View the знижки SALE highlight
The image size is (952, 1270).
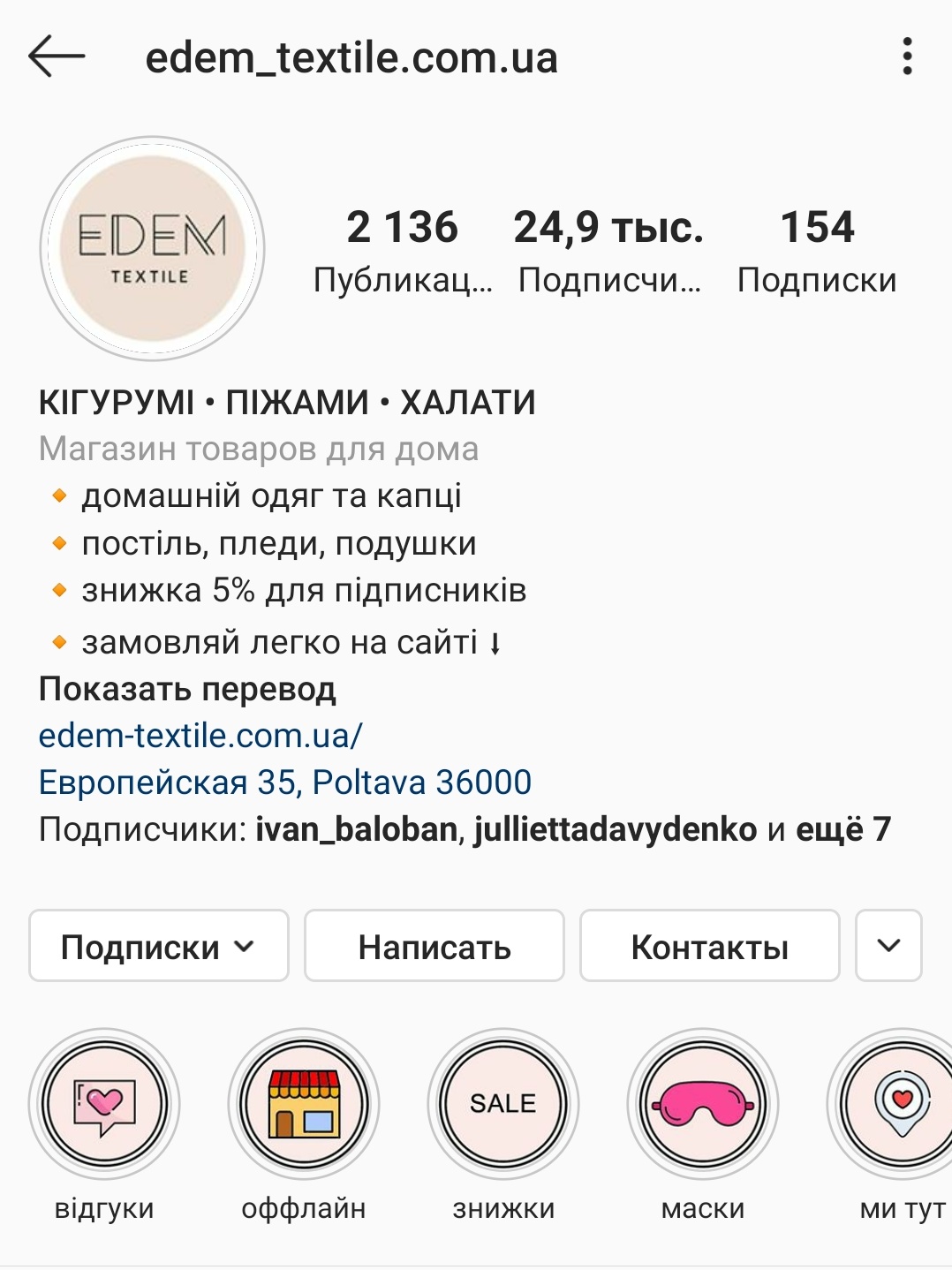[503, 1104]
